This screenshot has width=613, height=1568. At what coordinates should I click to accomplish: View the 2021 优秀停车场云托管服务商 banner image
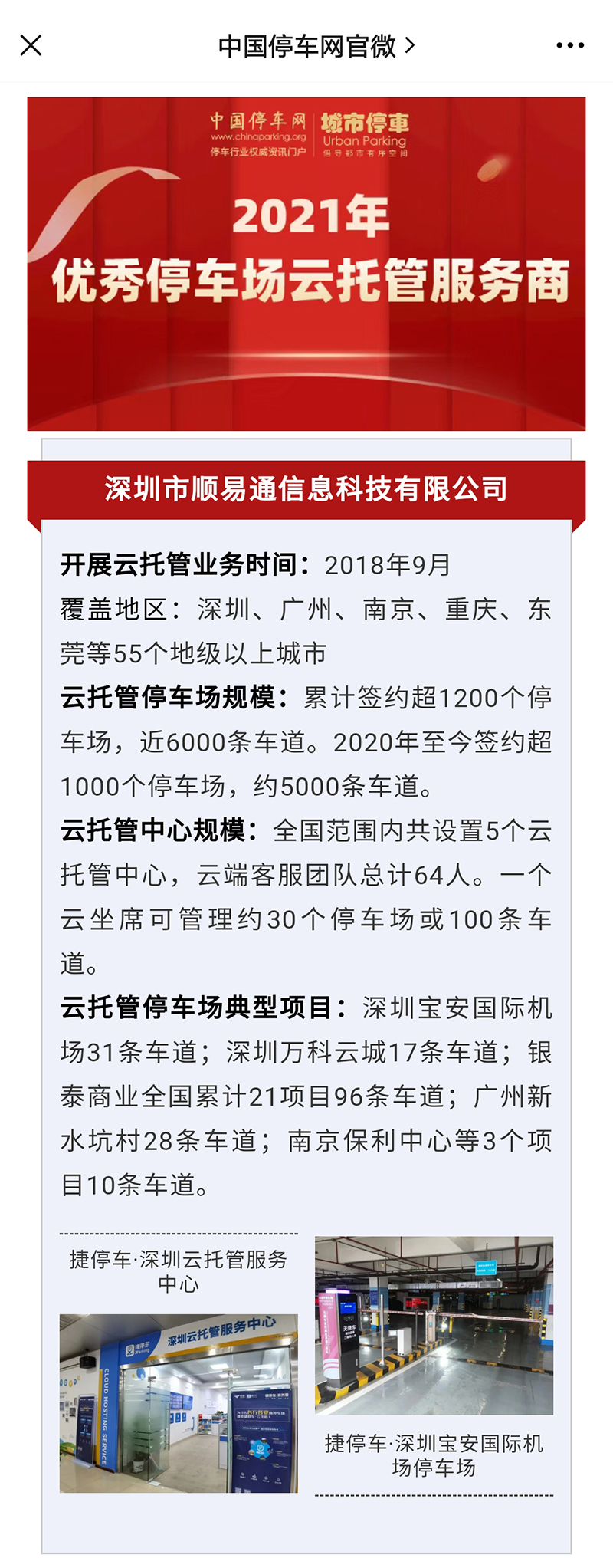tap(306, 263)
